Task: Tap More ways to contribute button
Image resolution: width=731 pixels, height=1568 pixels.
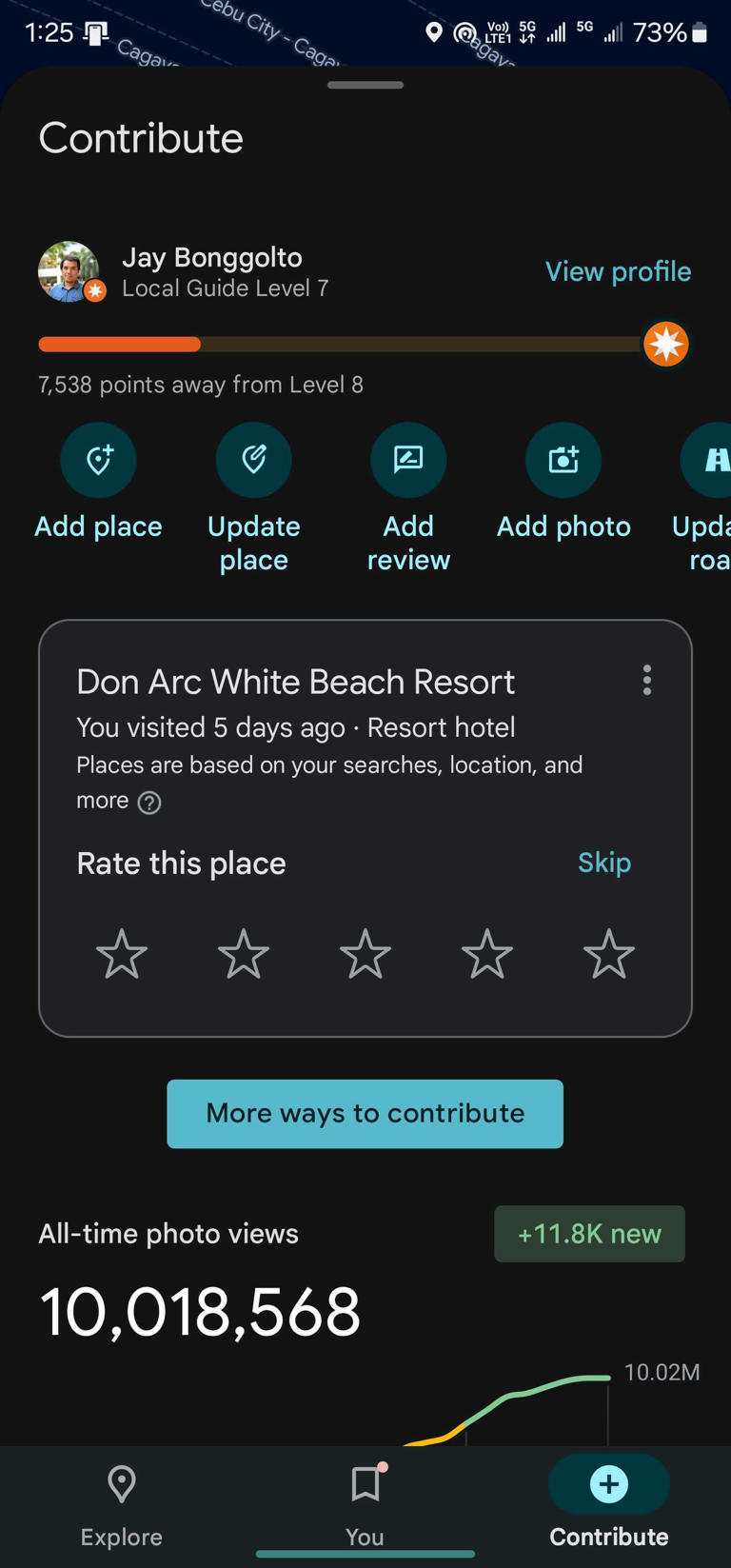Action: (365, 1113)
